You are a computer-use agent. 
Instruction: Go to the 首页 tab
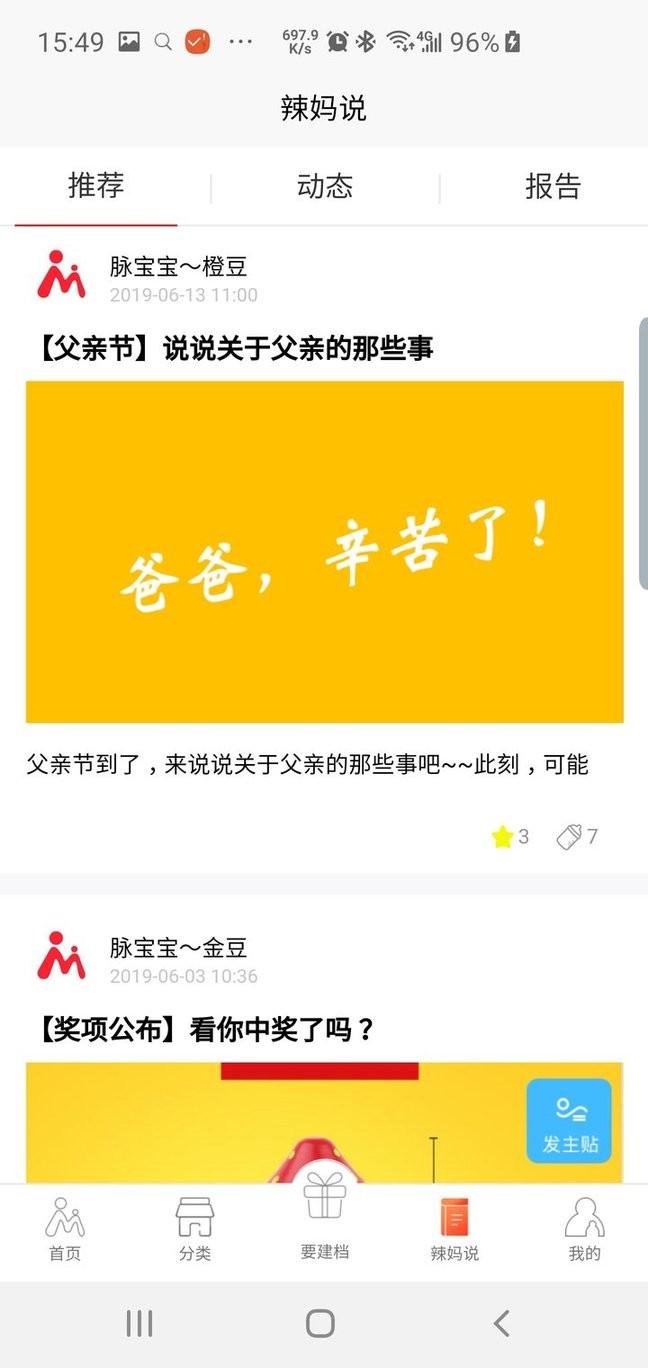tap(65, 1230)
